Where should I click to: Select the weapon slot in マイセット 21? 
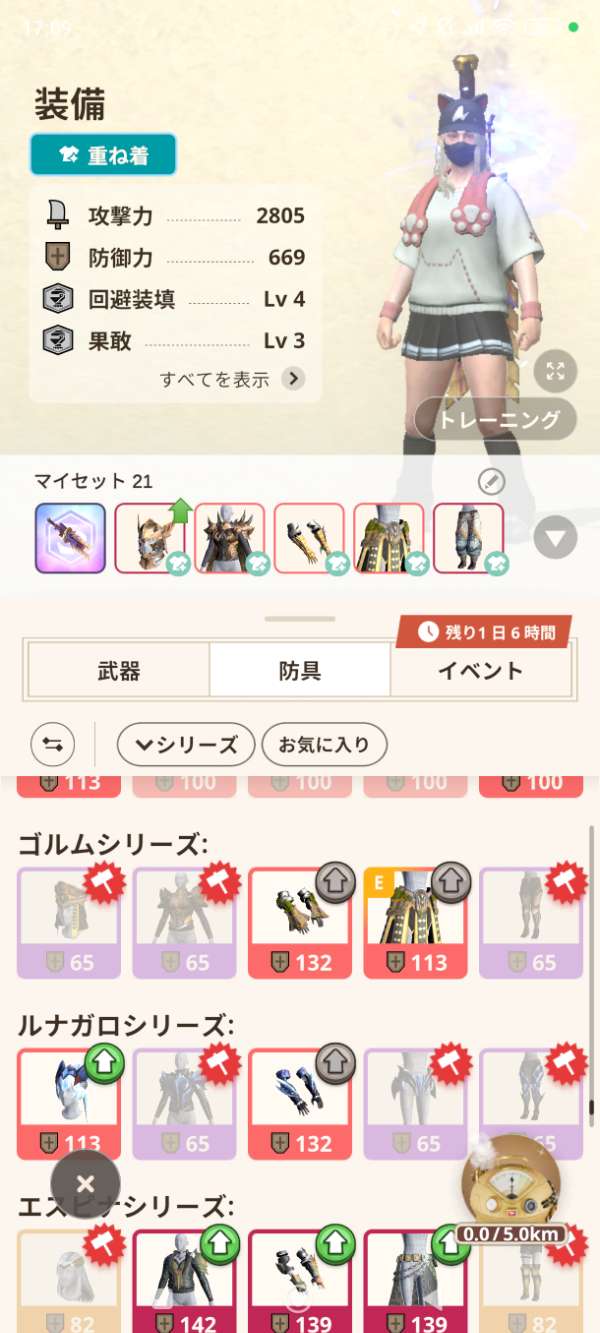(70, 538)
